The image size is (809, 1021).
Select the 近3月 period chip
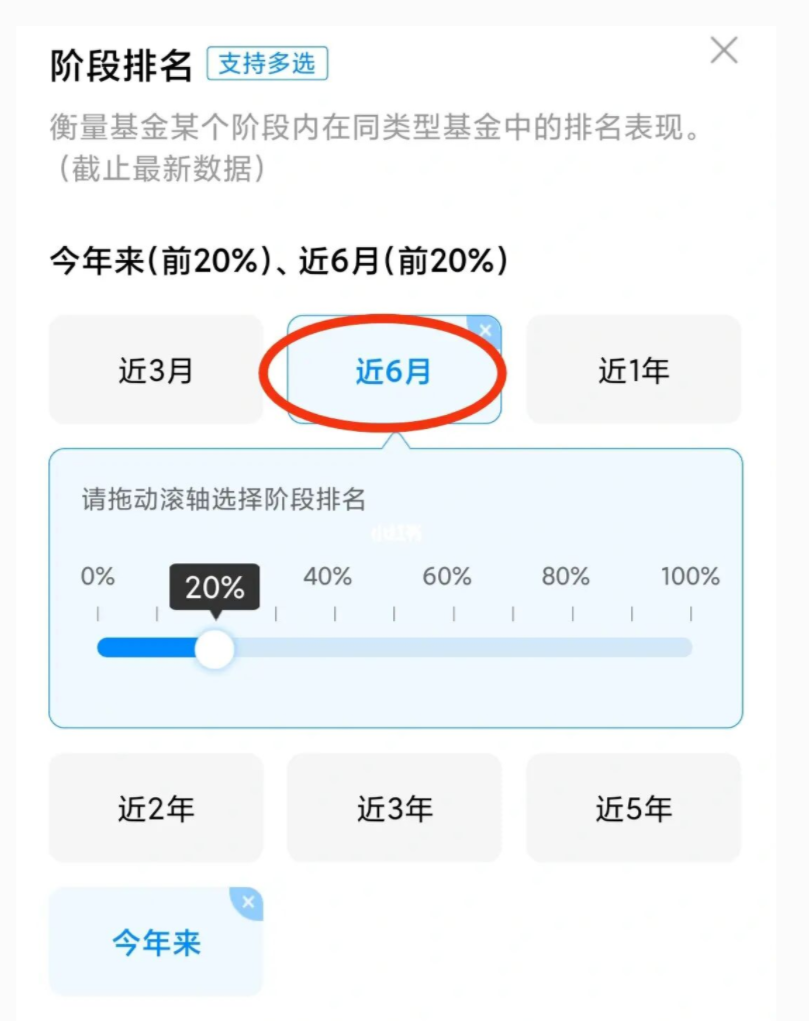point(156,371)
